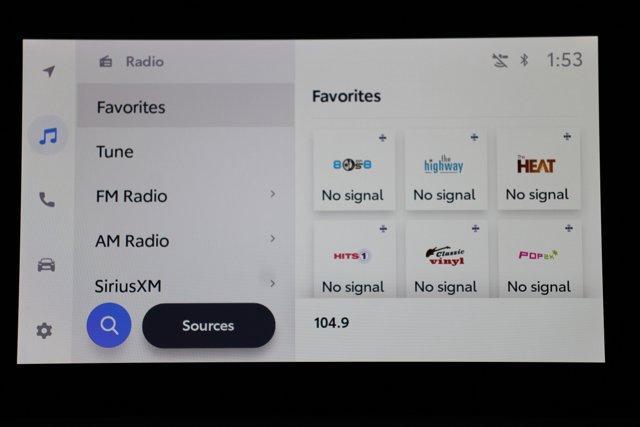Expand the AM Radio list
640x427 pixels.
pyautogui.click(x=185, y=241)
